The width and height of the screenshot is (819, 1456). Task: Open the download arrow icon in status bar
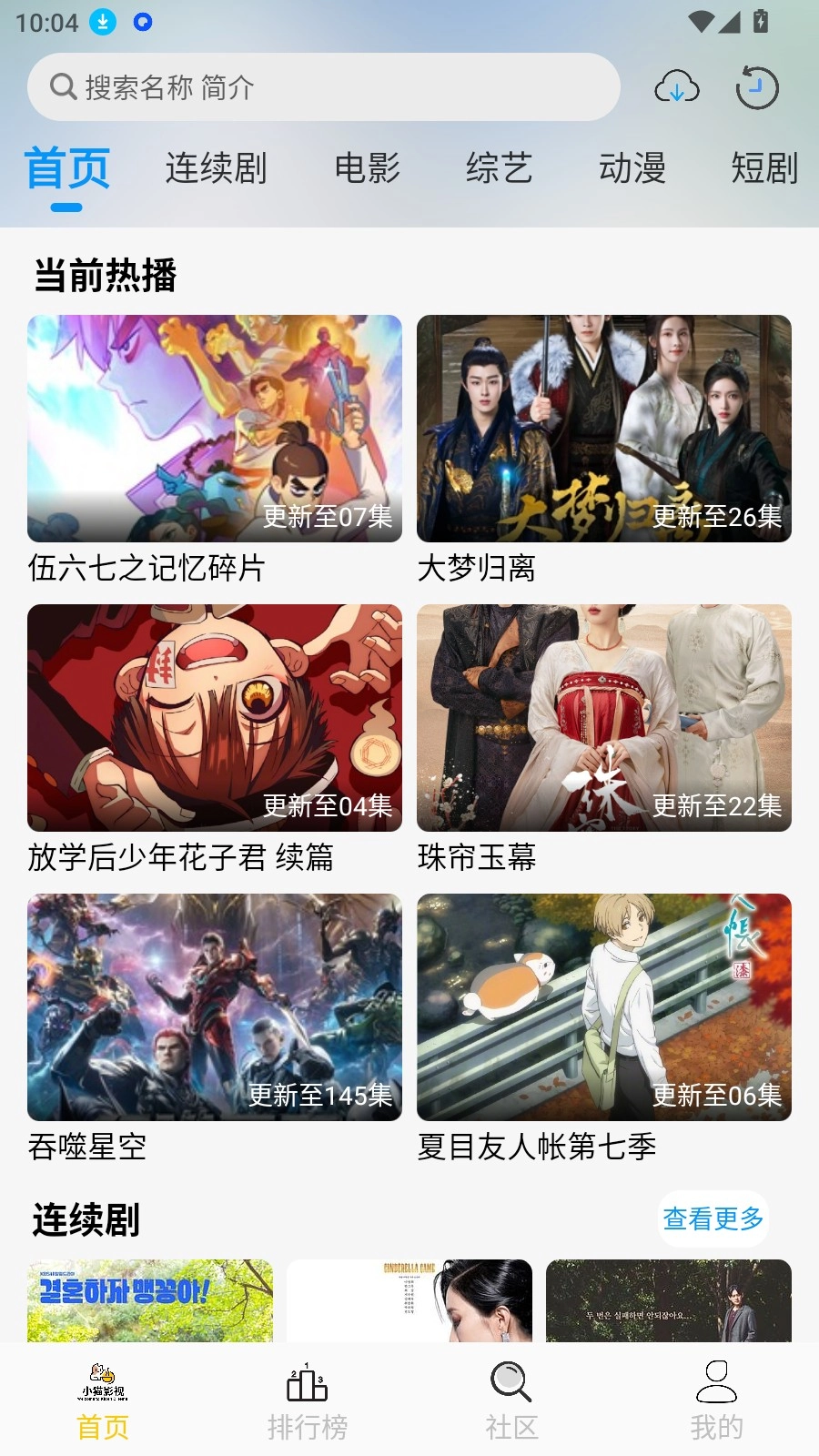click(x=100, y=22)
